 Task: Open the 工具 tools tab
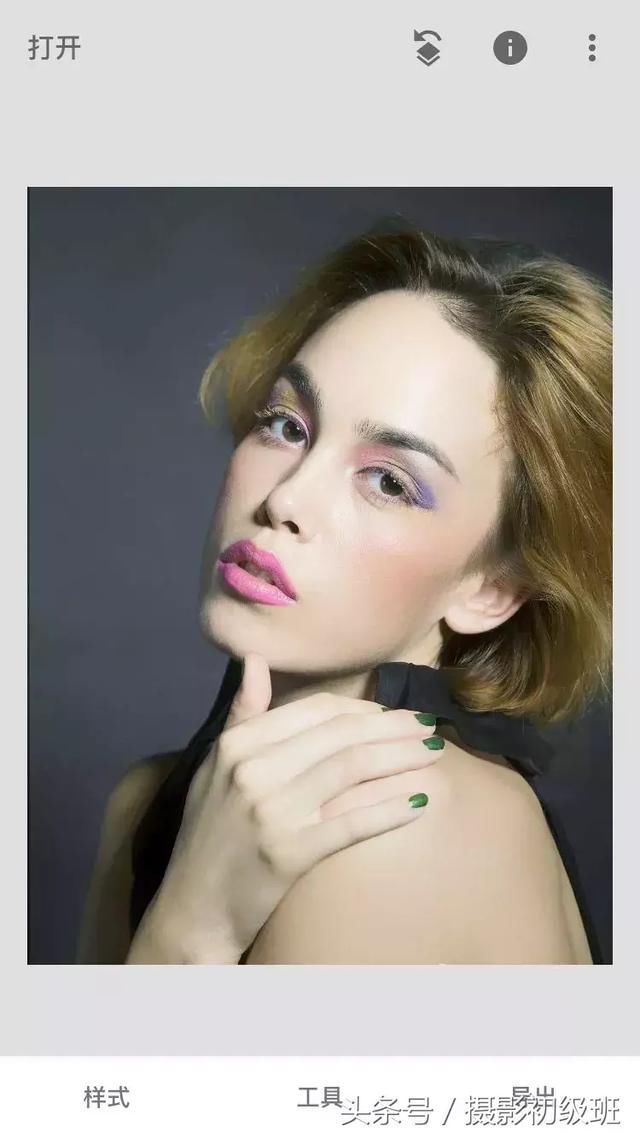(x=319, y=1097)
